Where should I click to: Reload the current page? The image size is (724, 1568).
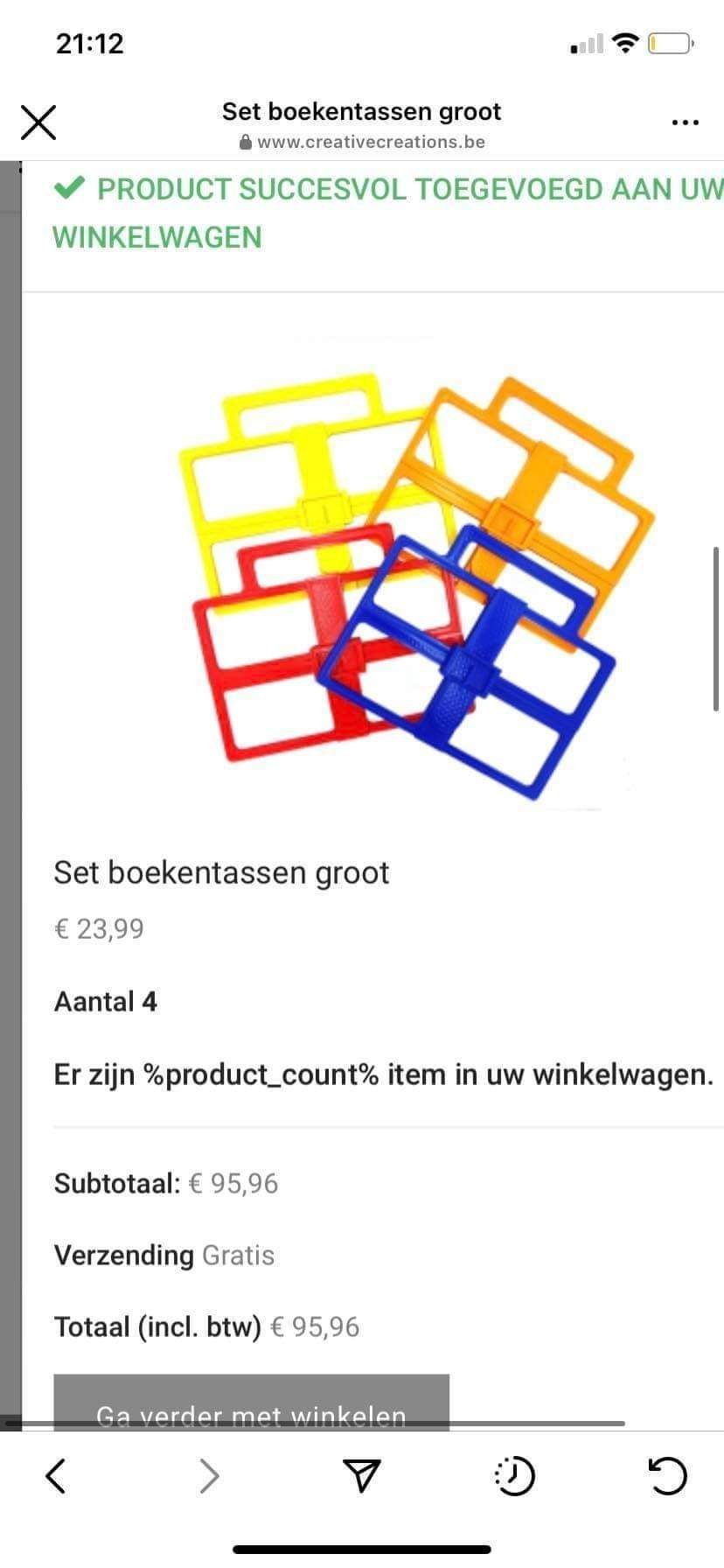click(x=668, y=1476)
